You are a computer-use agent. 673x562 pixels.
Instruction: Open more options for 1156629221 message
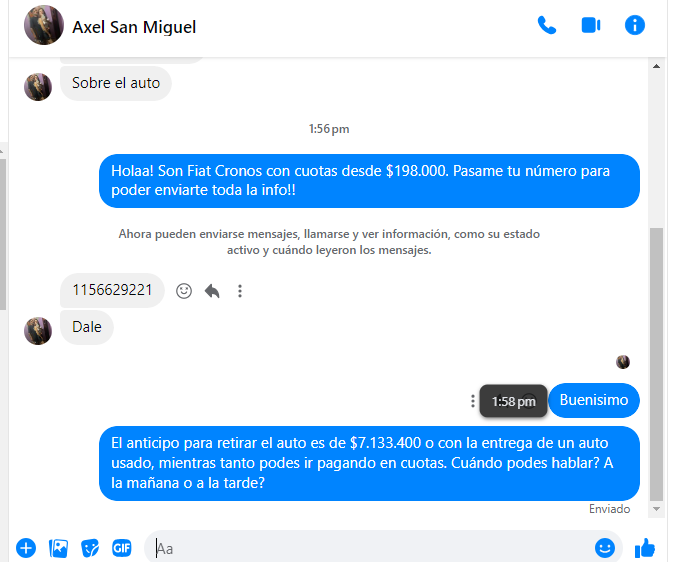240,291
